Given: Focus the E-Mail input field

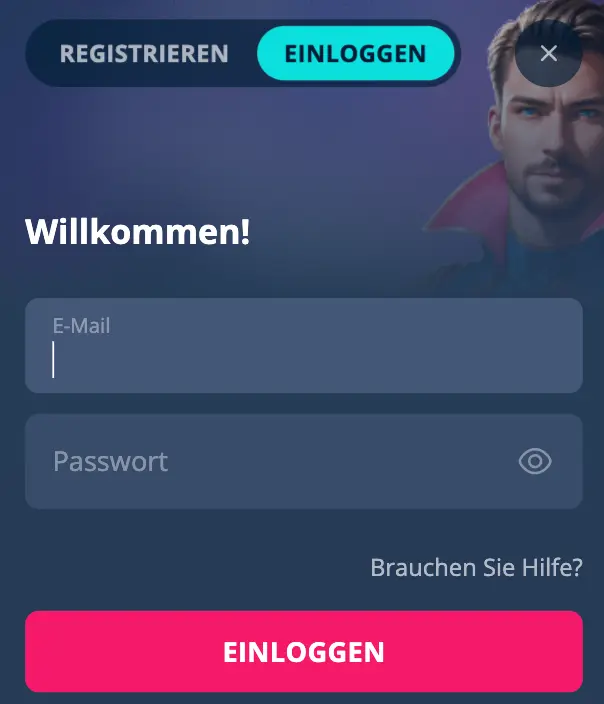Looking at the screenshot, I should pos(303,346).
